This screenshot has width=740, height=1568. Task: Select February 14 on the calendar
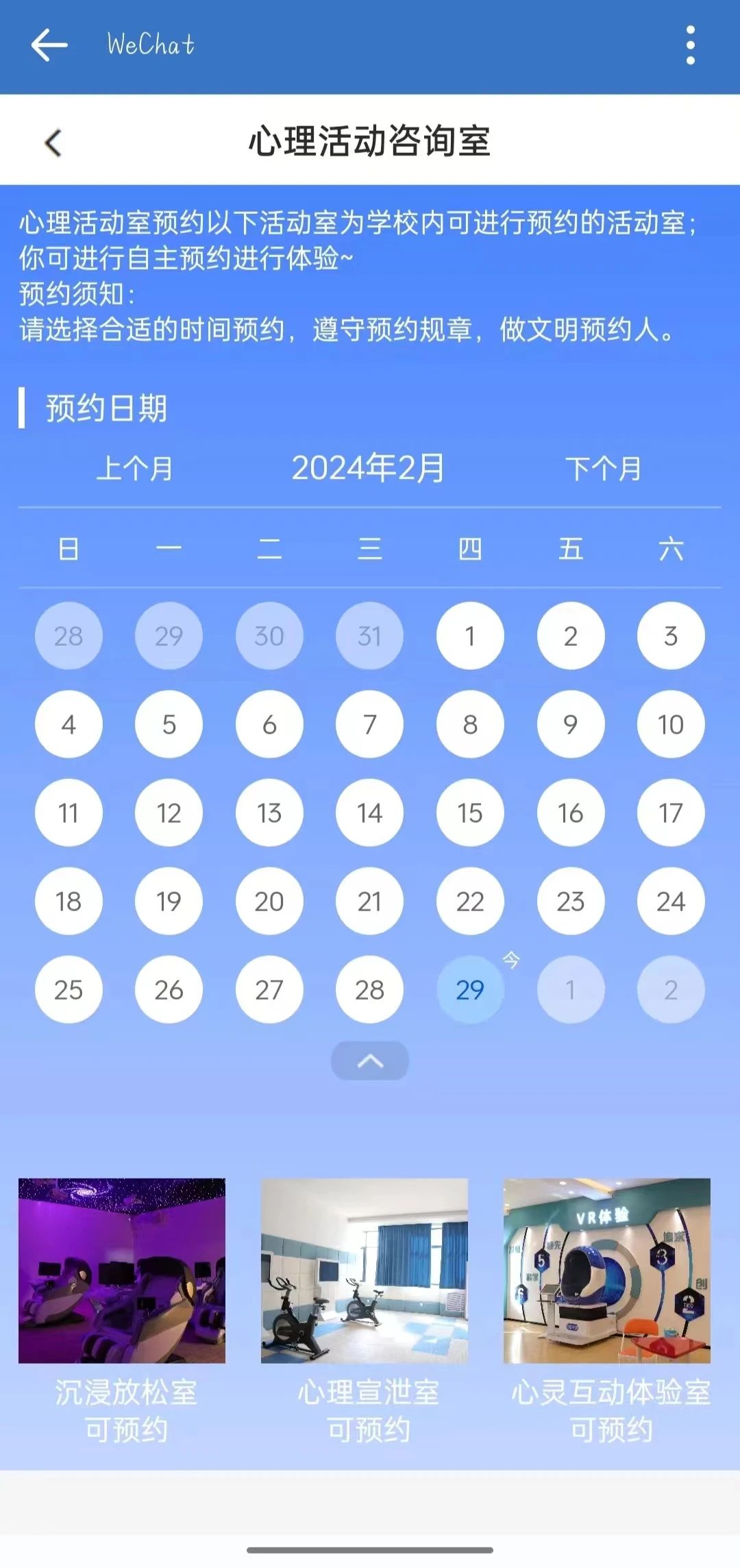pyautogui.click(x=369, y=813)
